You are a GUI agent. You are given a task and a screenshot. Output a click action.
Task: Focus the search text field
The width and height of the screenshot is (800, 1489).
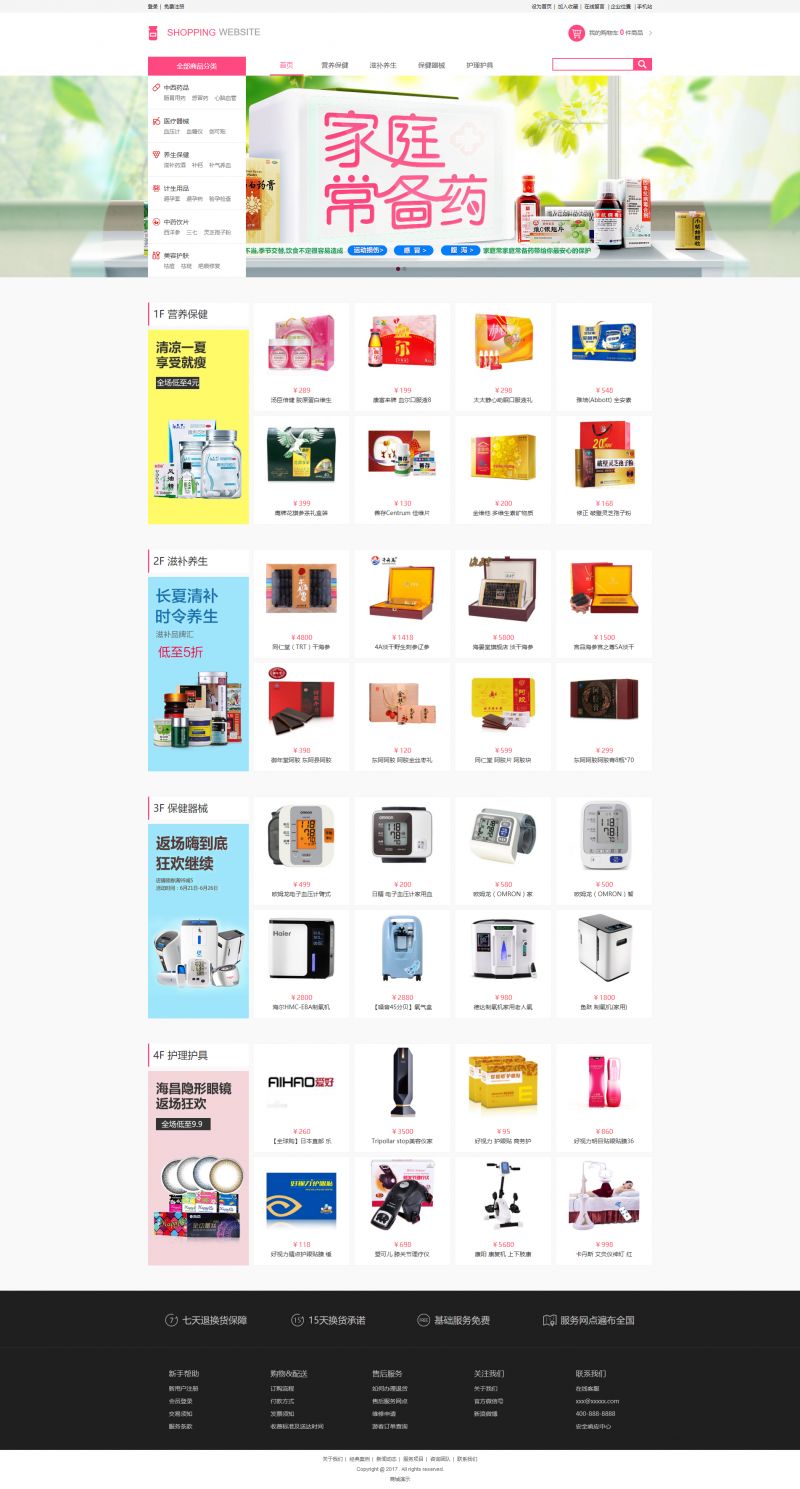click(x=593, y=64)
